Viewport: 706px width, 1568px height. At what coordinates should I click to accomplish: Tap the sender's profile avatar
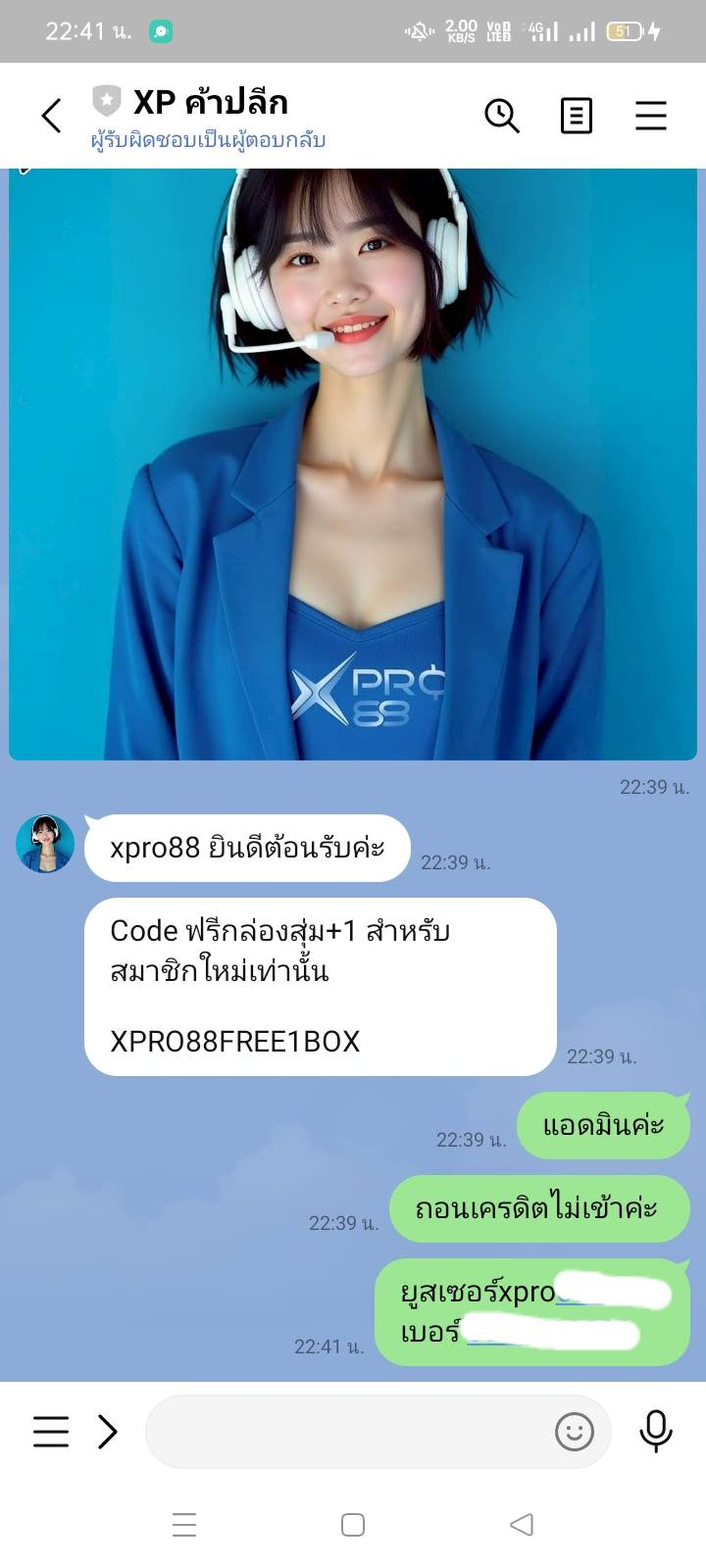pyautogui.click(x=45, y=843)
